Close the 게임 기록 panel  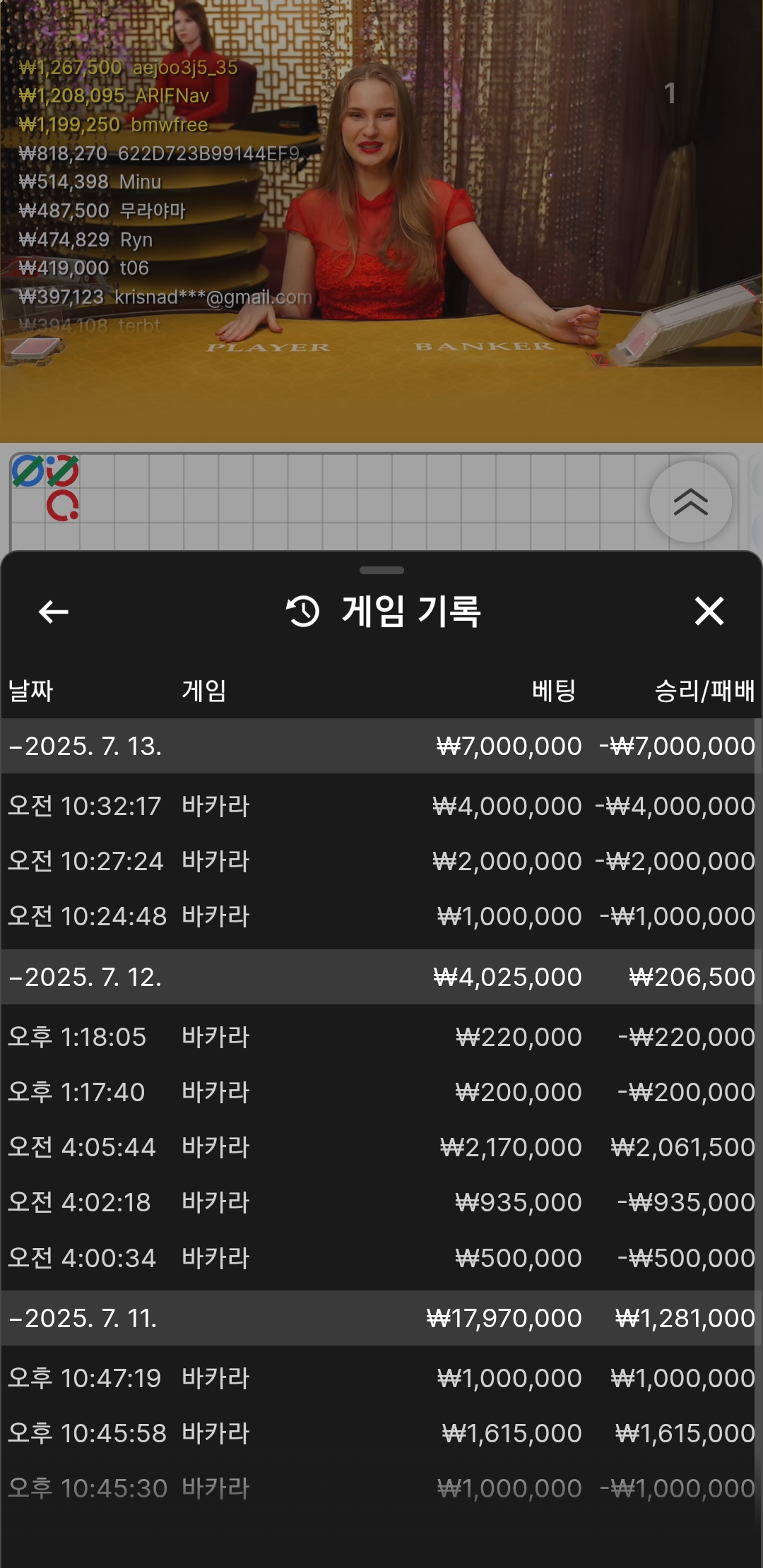[709, 612]
